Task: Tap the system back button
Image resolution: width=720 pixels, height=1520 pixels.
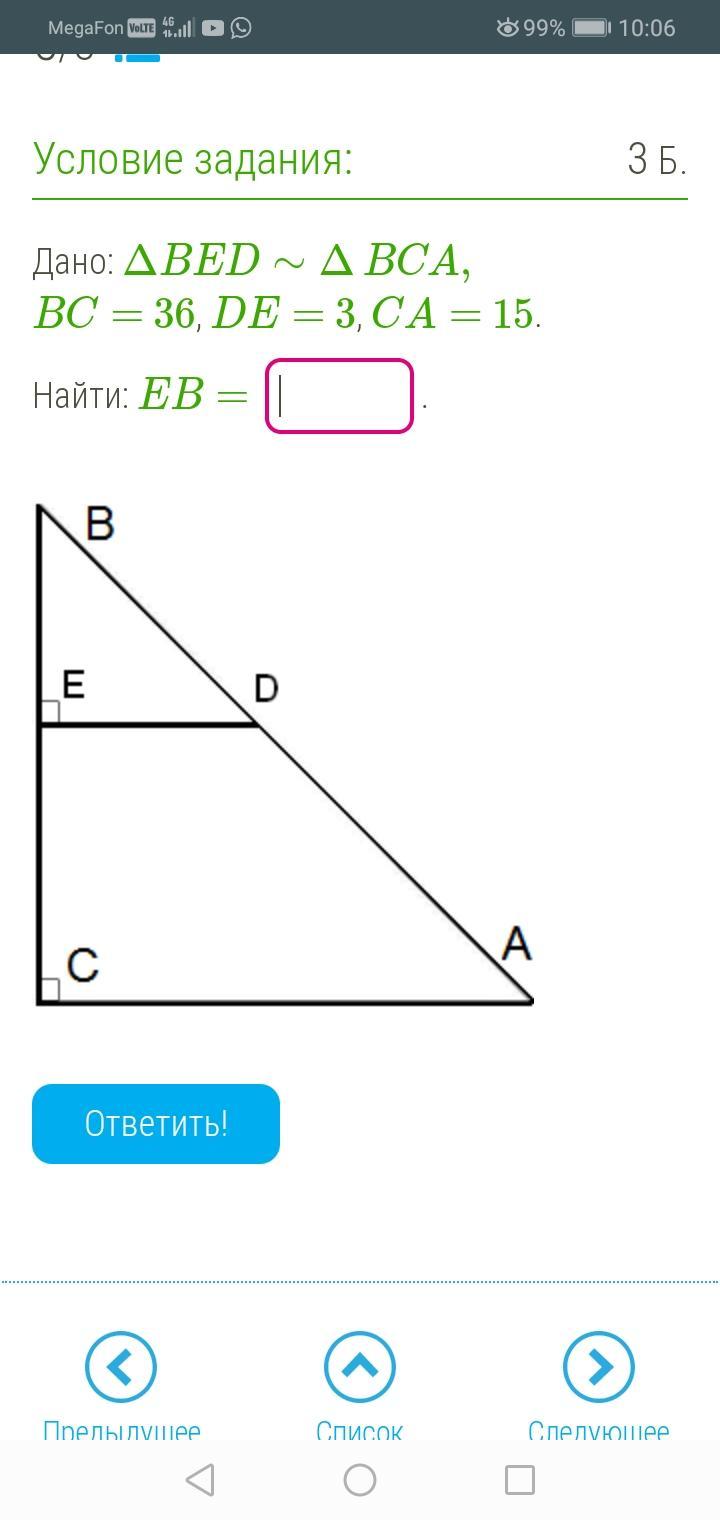Action: click(x=201, y=1480)
